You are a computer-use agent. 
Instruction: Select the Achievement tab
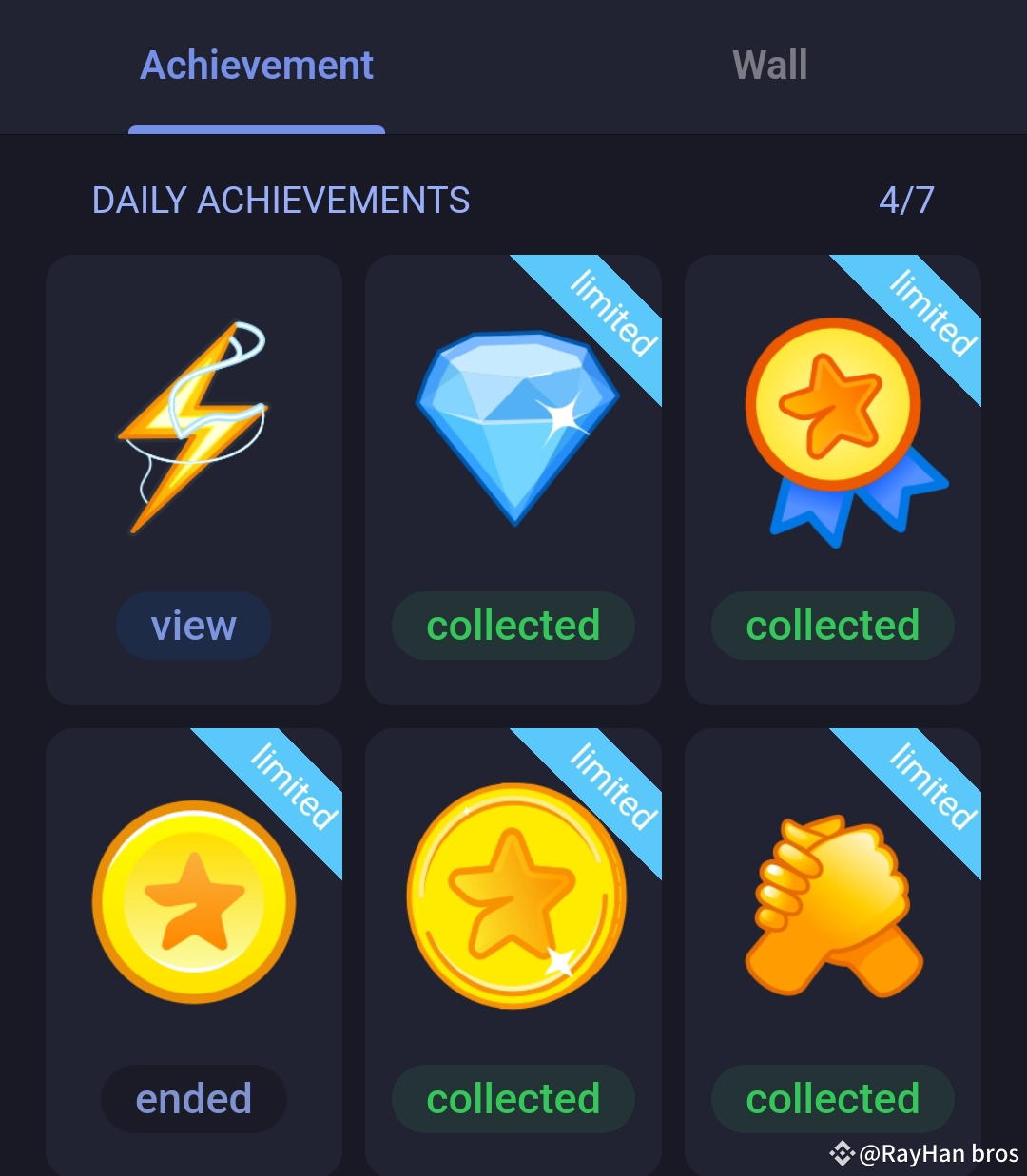(x=257, y=67)
